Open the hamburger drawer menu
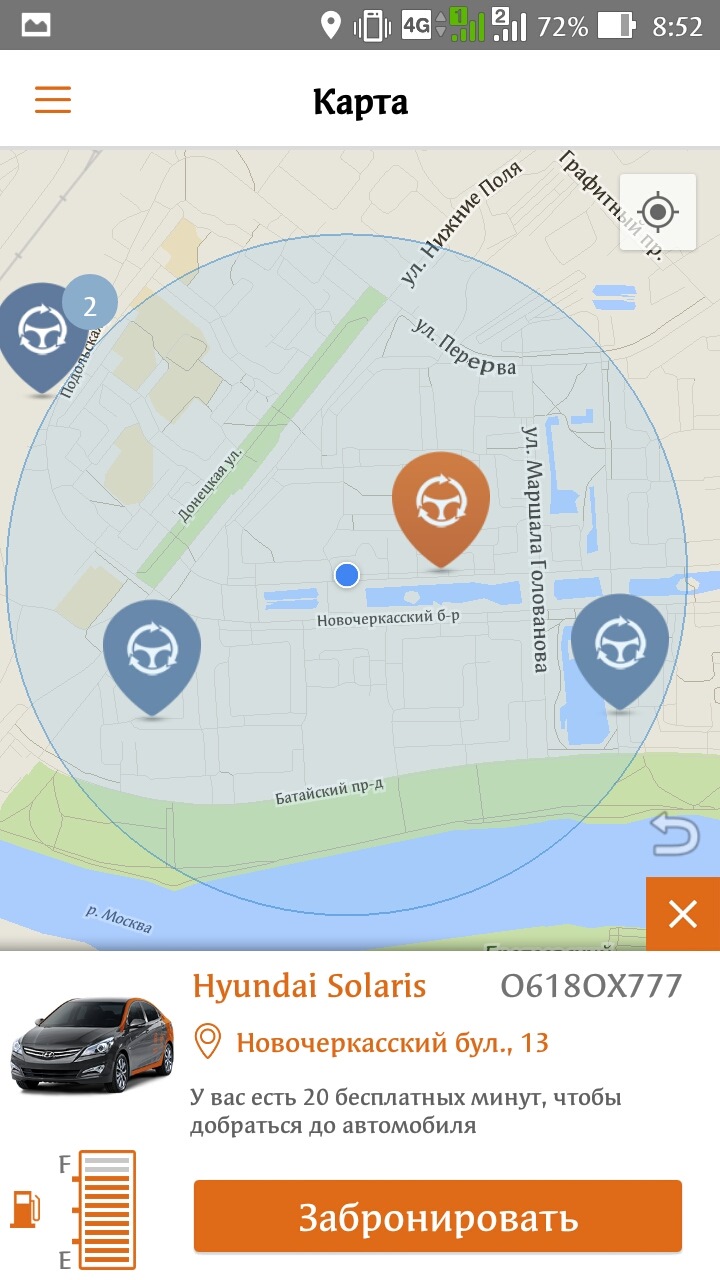720x1280 pixels. (53, 100)
